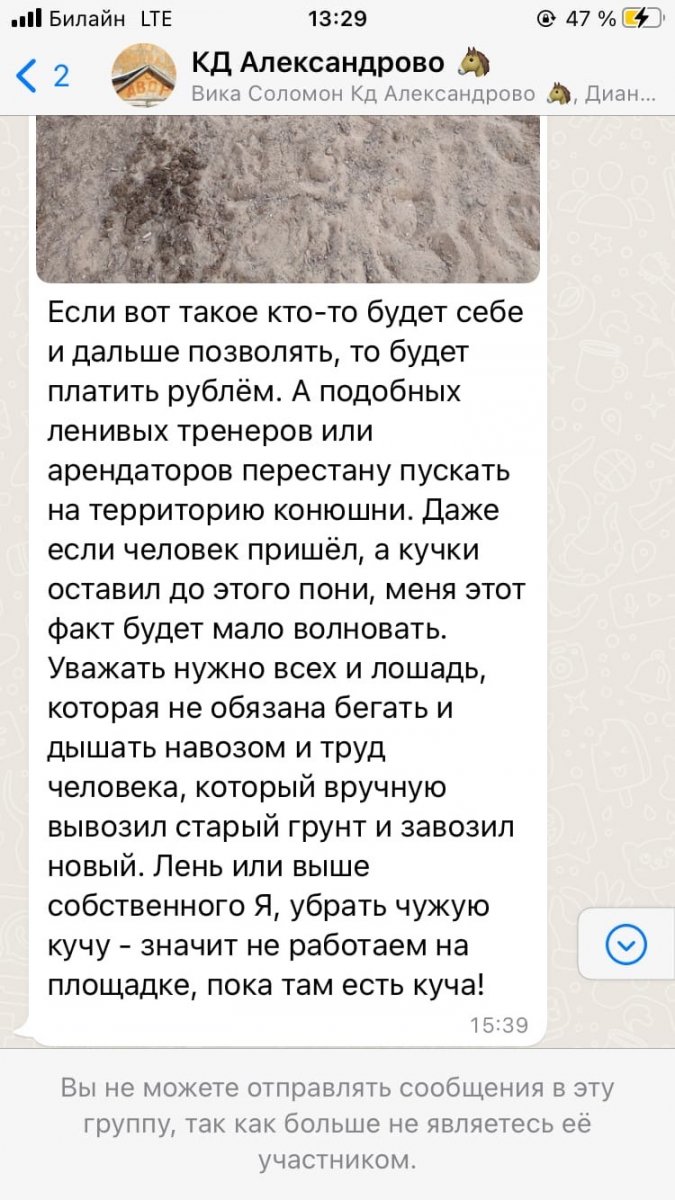Go back to the chat list
This screenshot has width=675, height=1200.
tap(42, 76)
